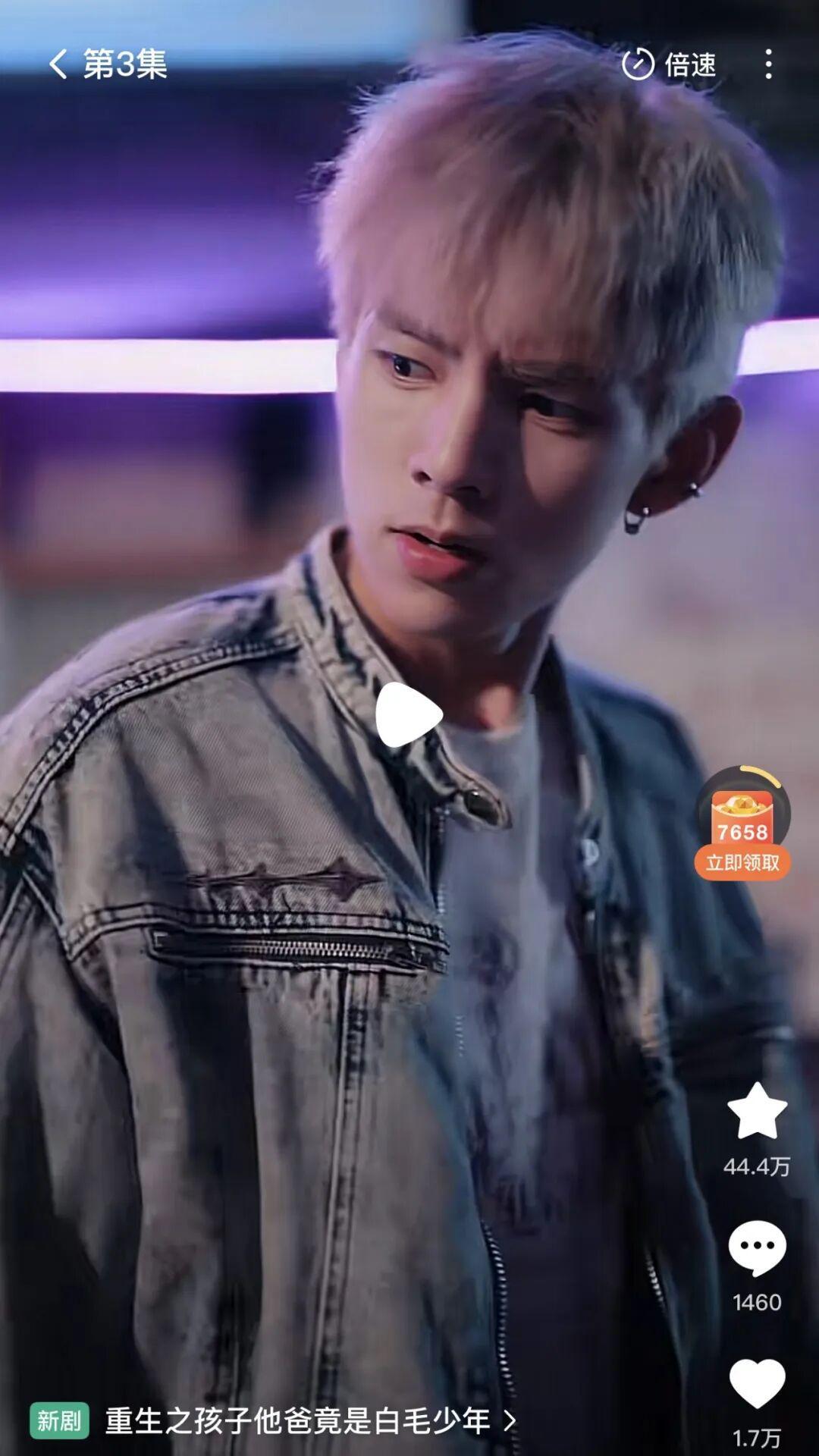This screenshot has height=1456, width=819.
Task: Open the comments section
Action: (757, 1248)
